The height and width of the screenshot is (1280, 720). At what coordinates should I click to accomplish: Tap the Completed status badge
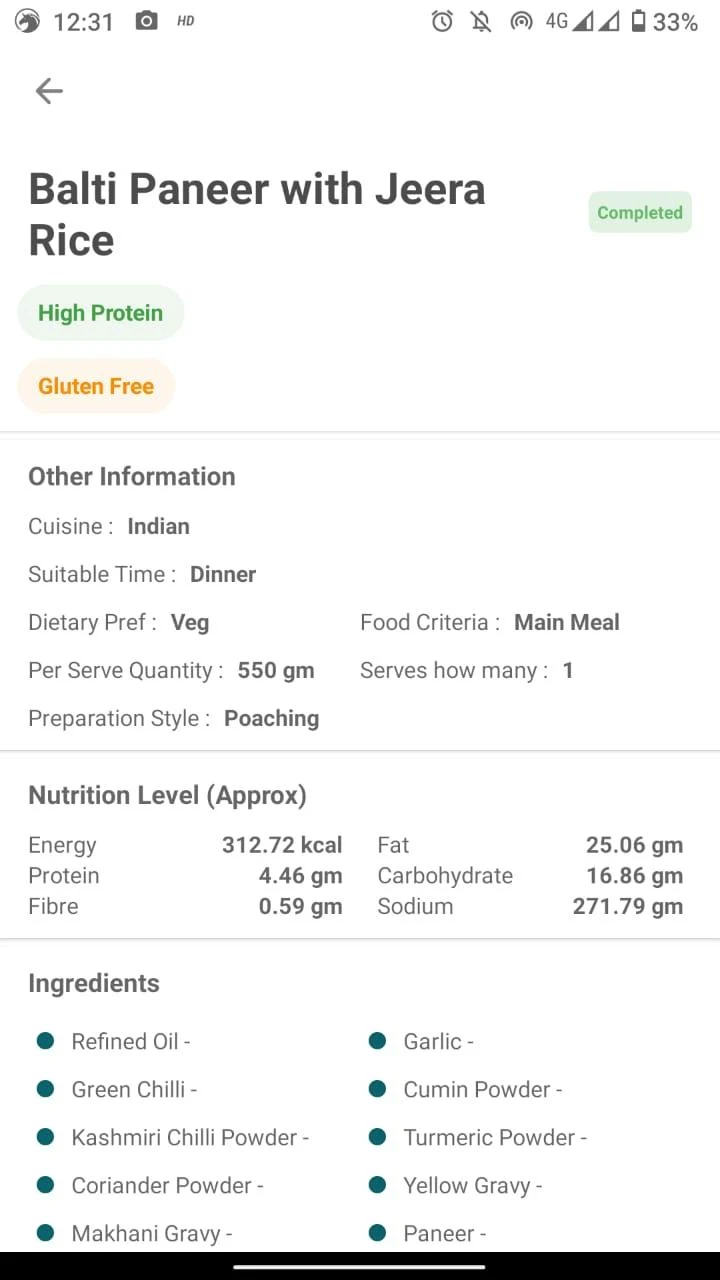[x=640, y=212]
